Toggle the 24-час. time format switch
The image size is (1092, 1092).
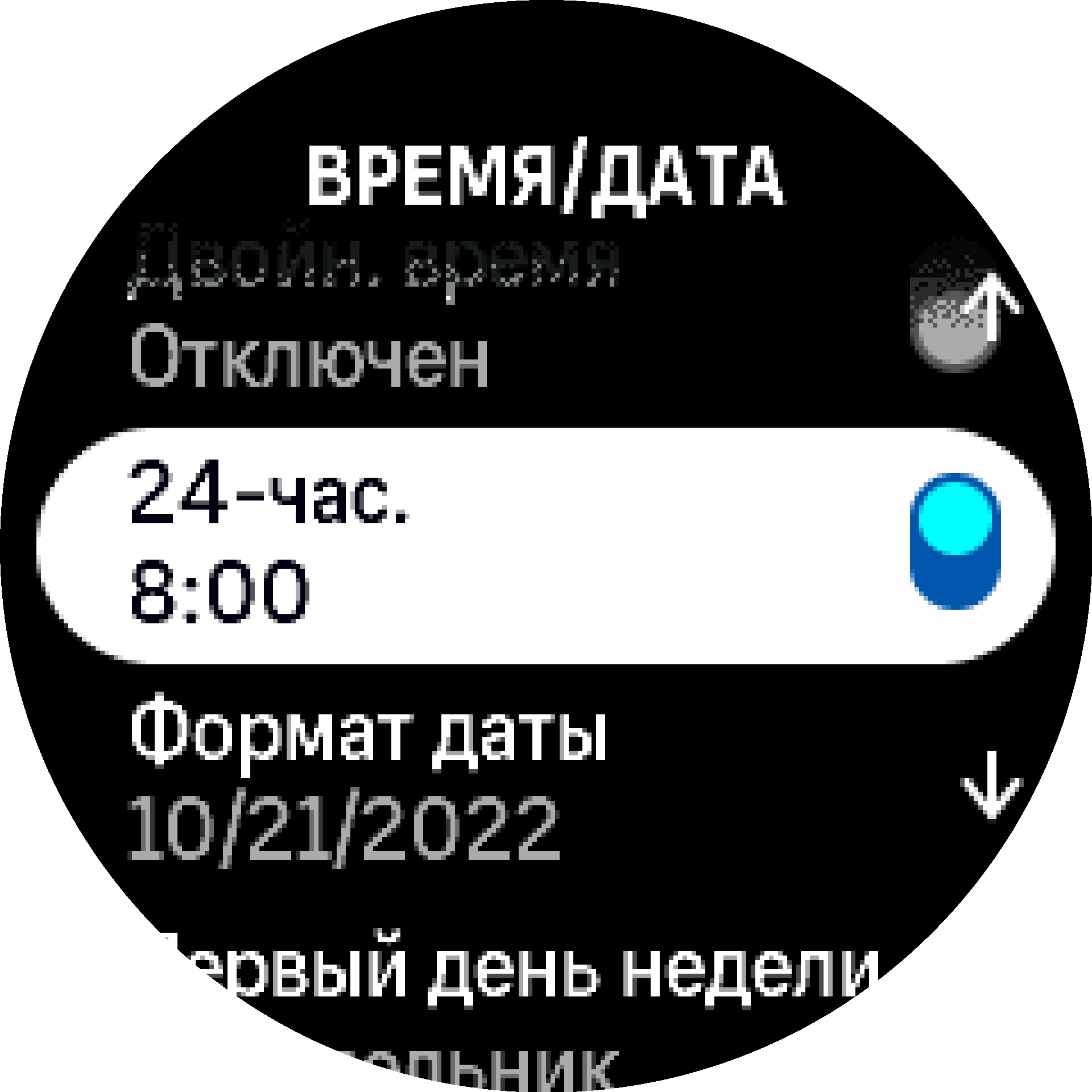point(955,541)
